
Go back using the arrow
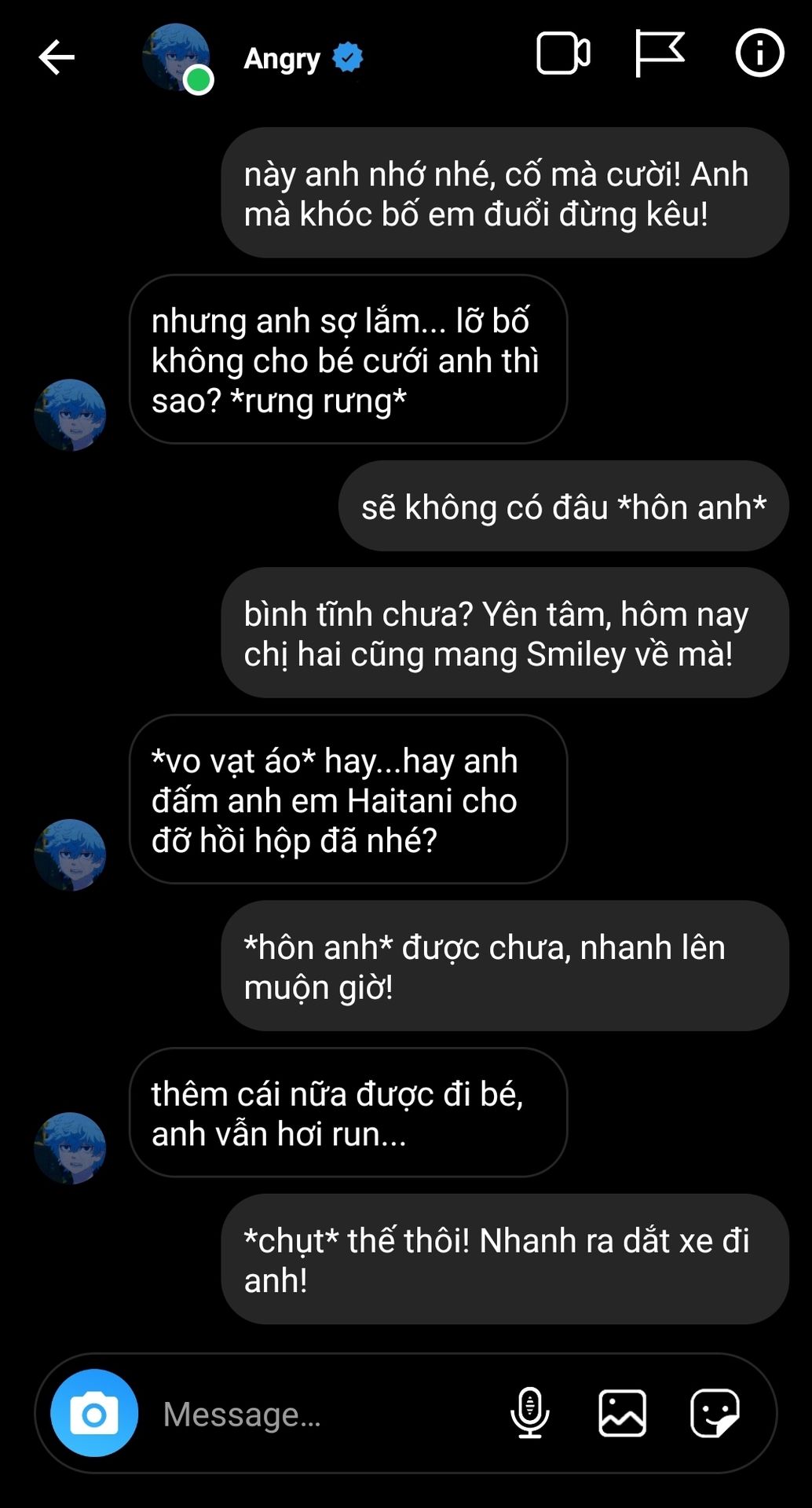click(57, 57)
